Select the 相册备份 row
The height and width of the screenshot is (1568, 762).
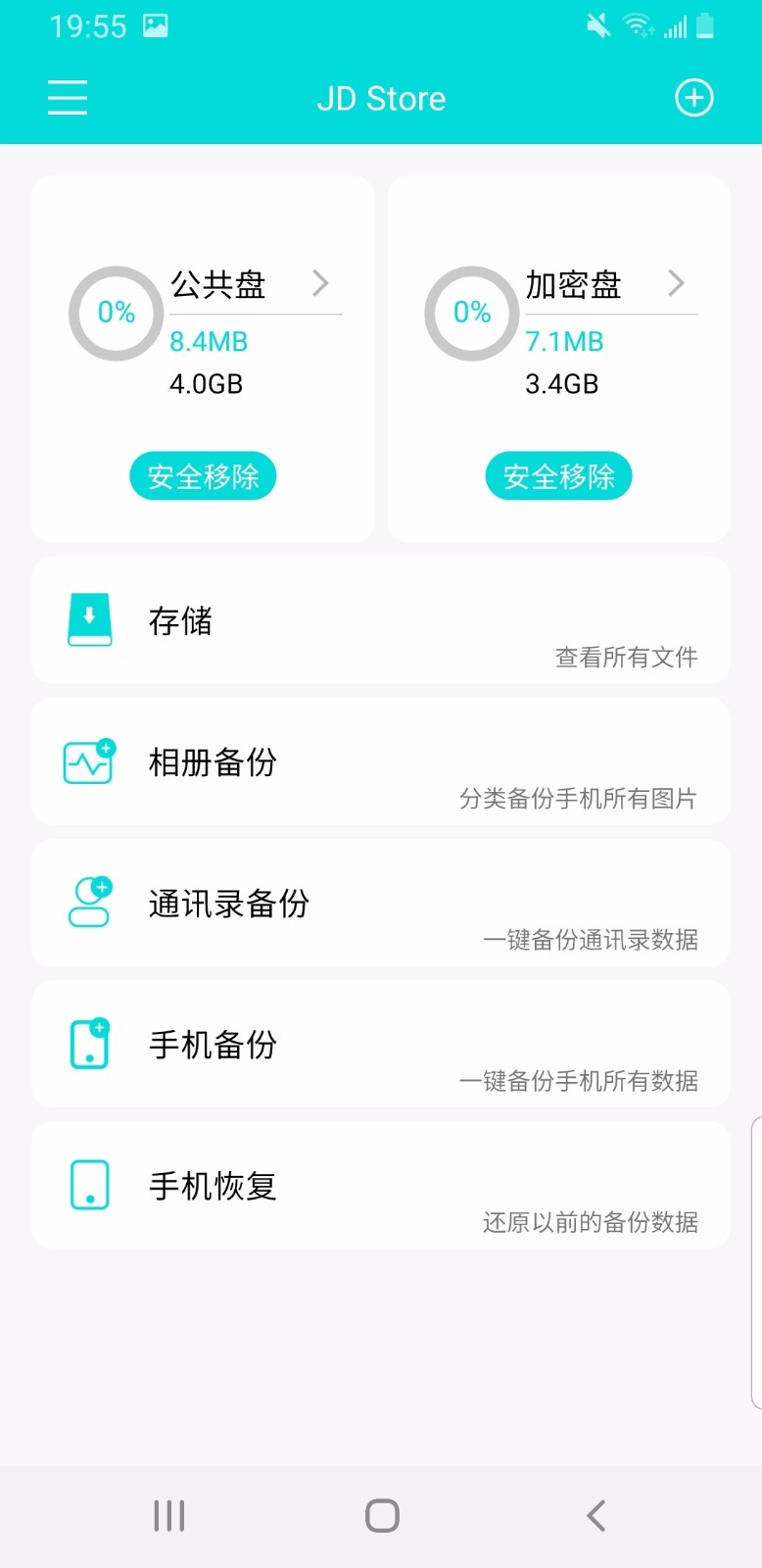tap(380, 760)
